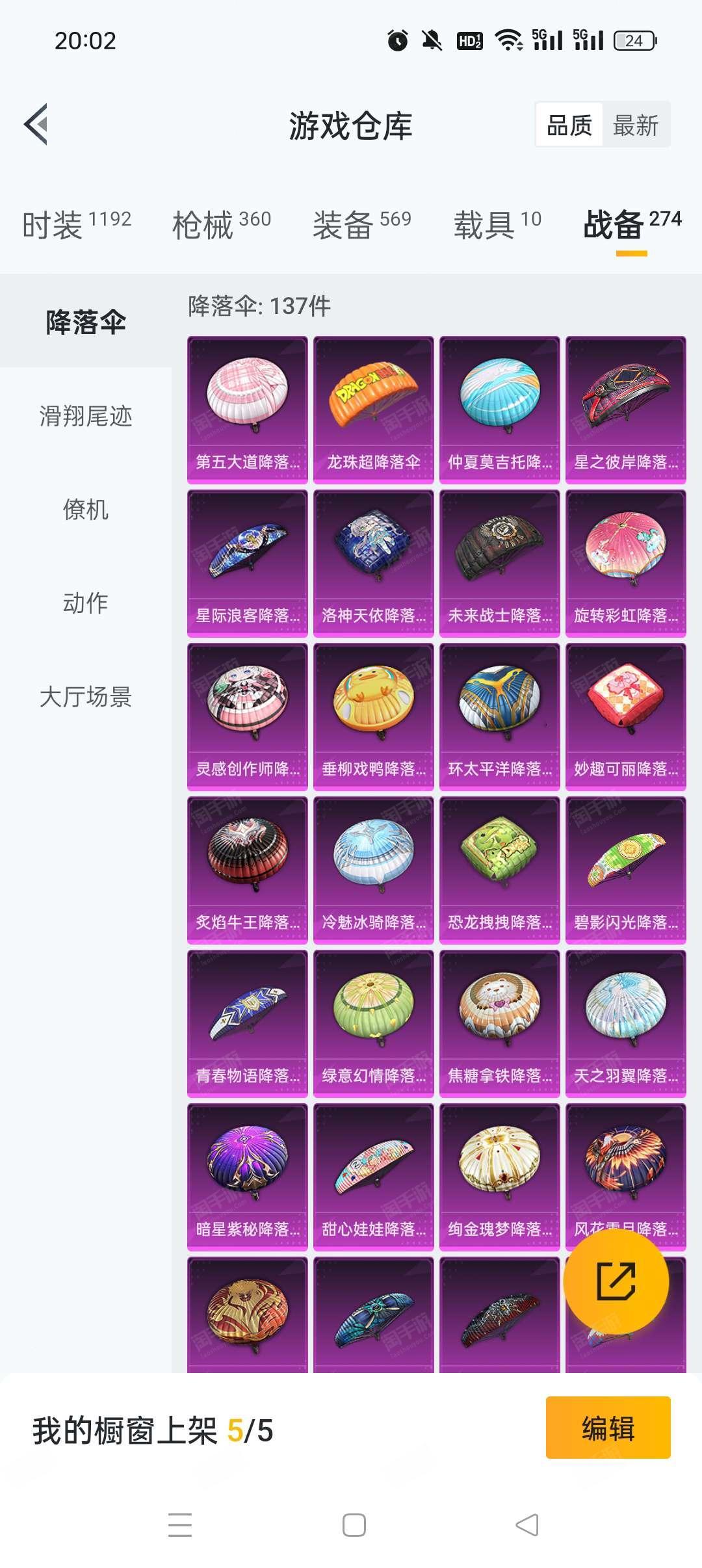
Task: Switch to the 载具 tab
Action: point(497,224)
